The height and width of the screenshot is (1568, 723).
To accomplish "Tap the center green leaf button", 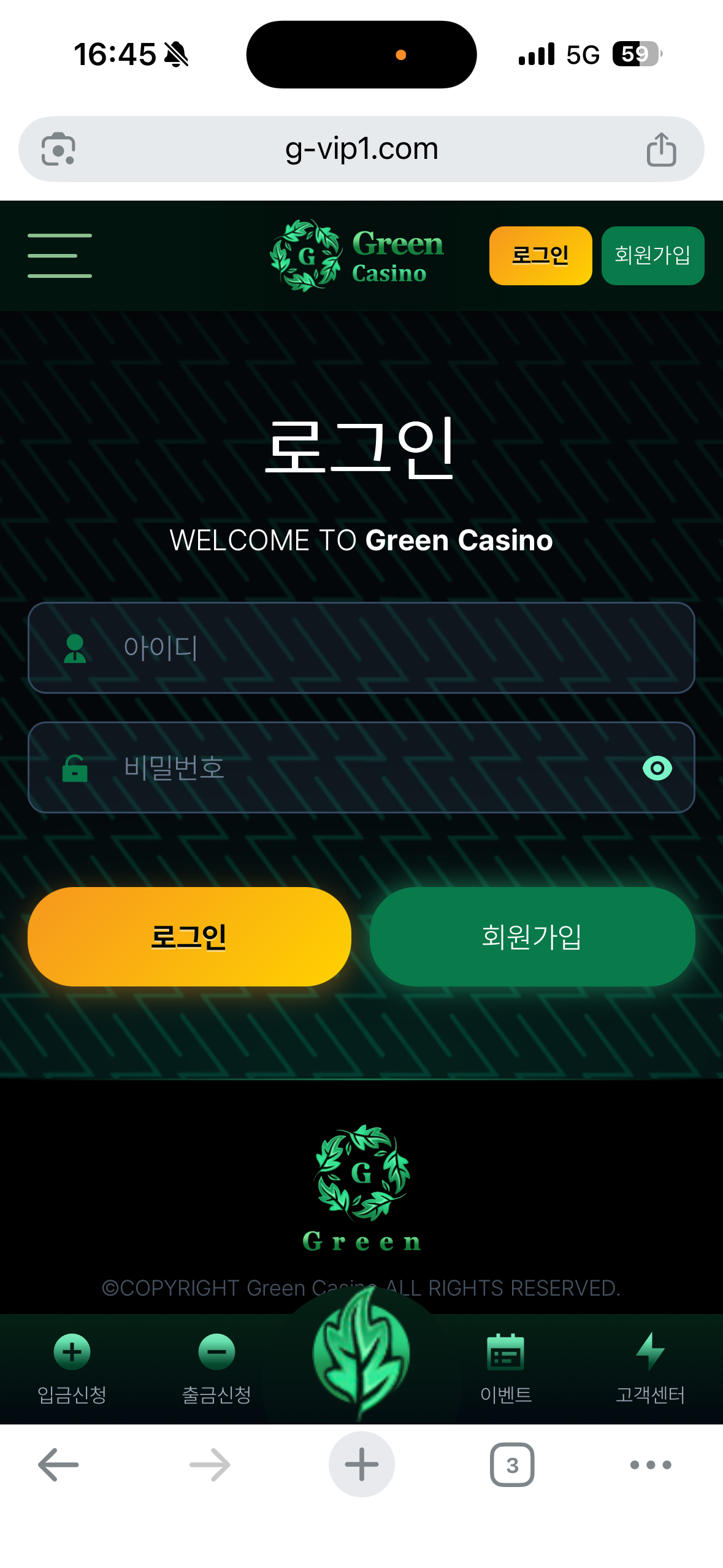I will [x=361, y=1354].
